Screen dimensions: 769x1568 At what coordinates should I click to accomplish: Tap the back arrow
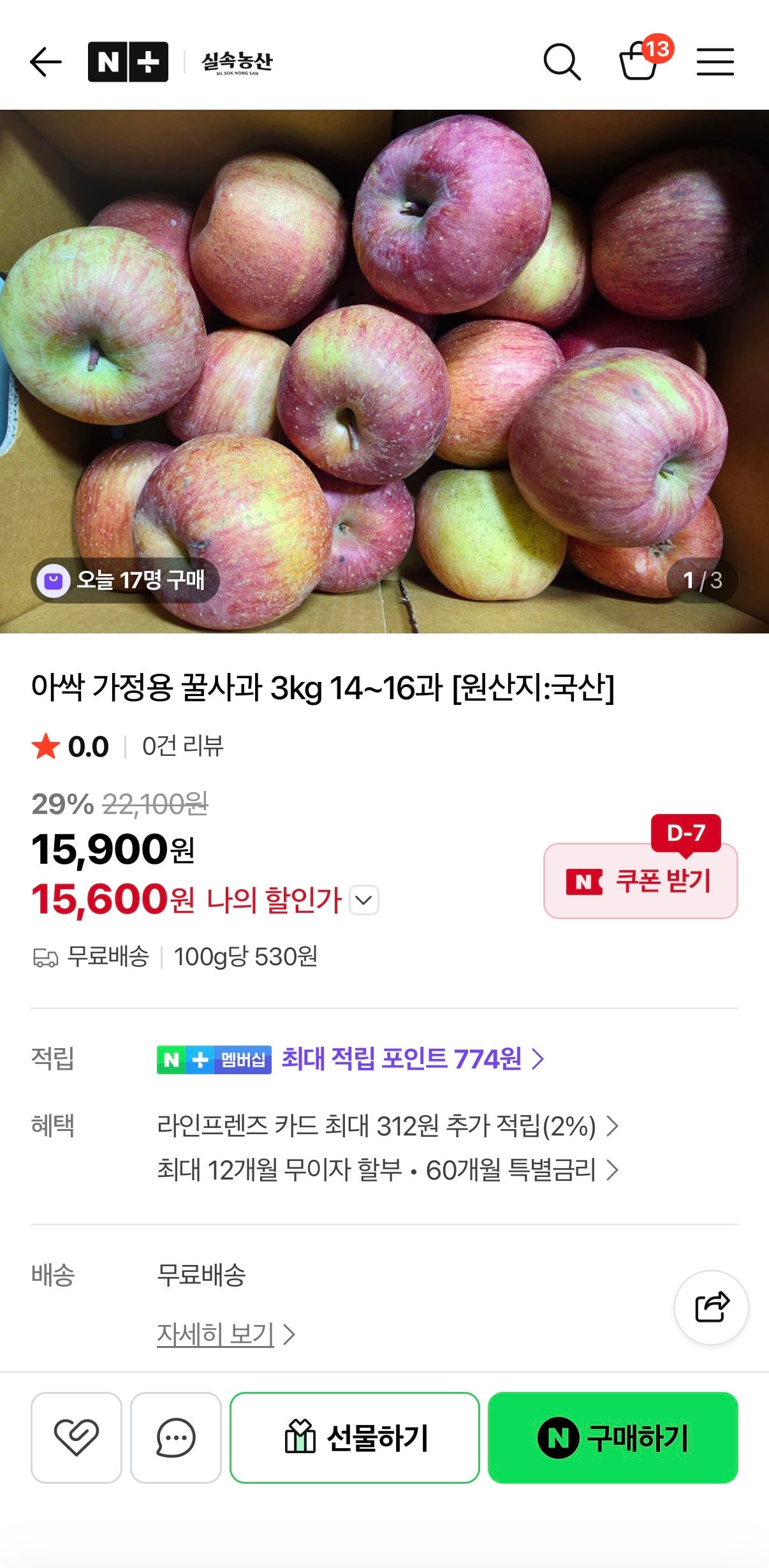(45, 61)
